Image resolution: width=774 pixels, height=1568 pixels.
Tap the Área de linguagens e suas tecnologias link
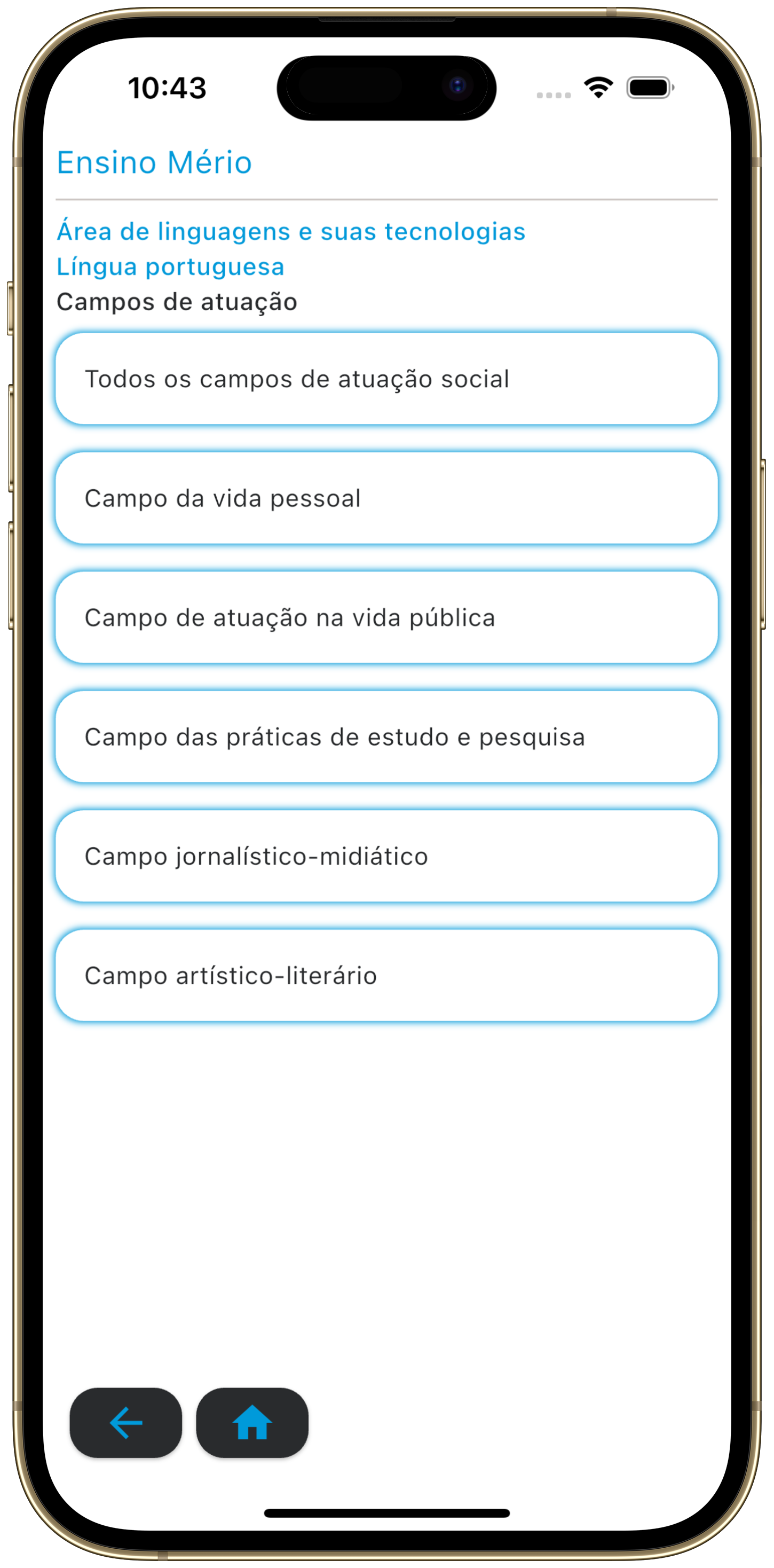coord(291,231)
